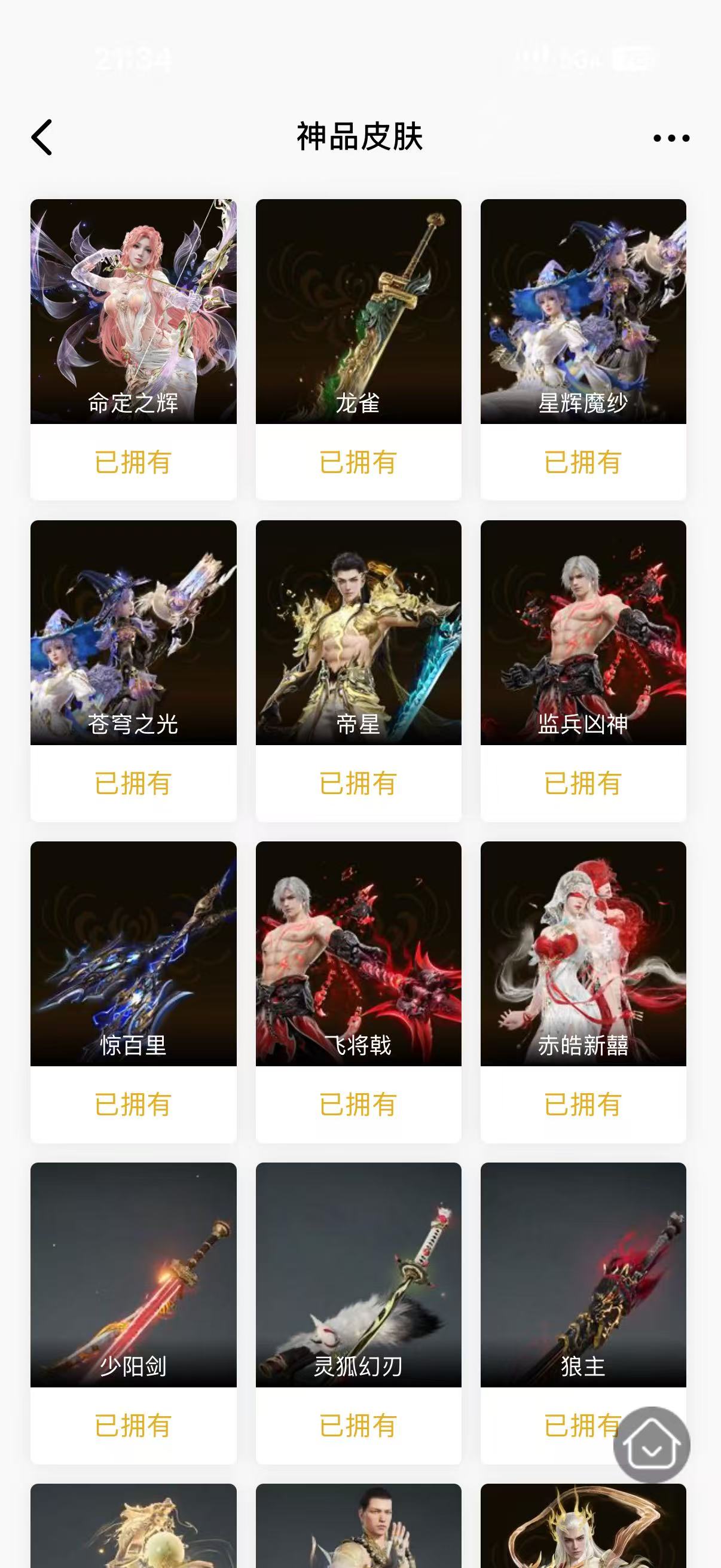Open the three-dot overflow menu
721x1568 pixels.
(671, 138)
